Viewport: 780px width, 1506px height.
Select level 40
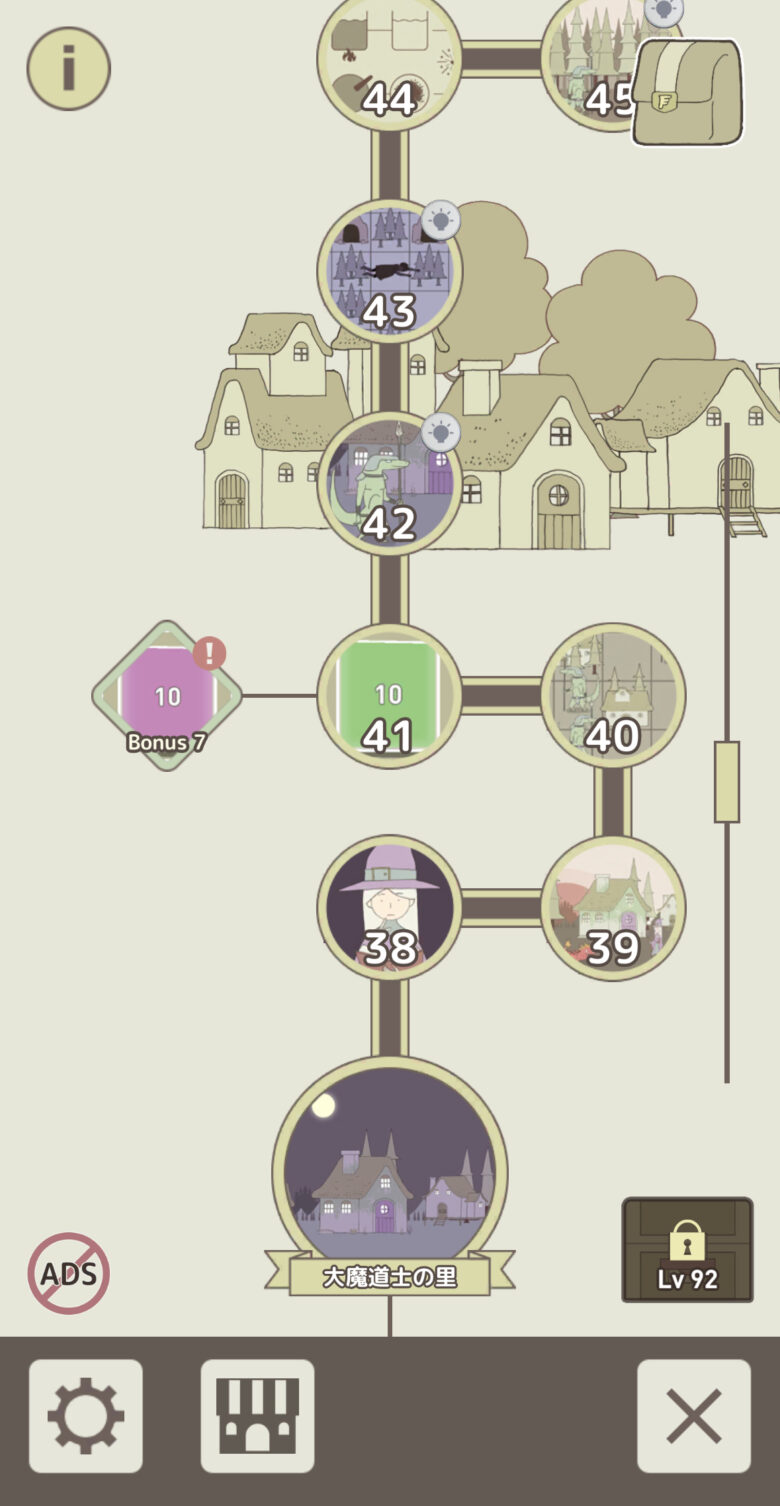click(x=613, y=696)
